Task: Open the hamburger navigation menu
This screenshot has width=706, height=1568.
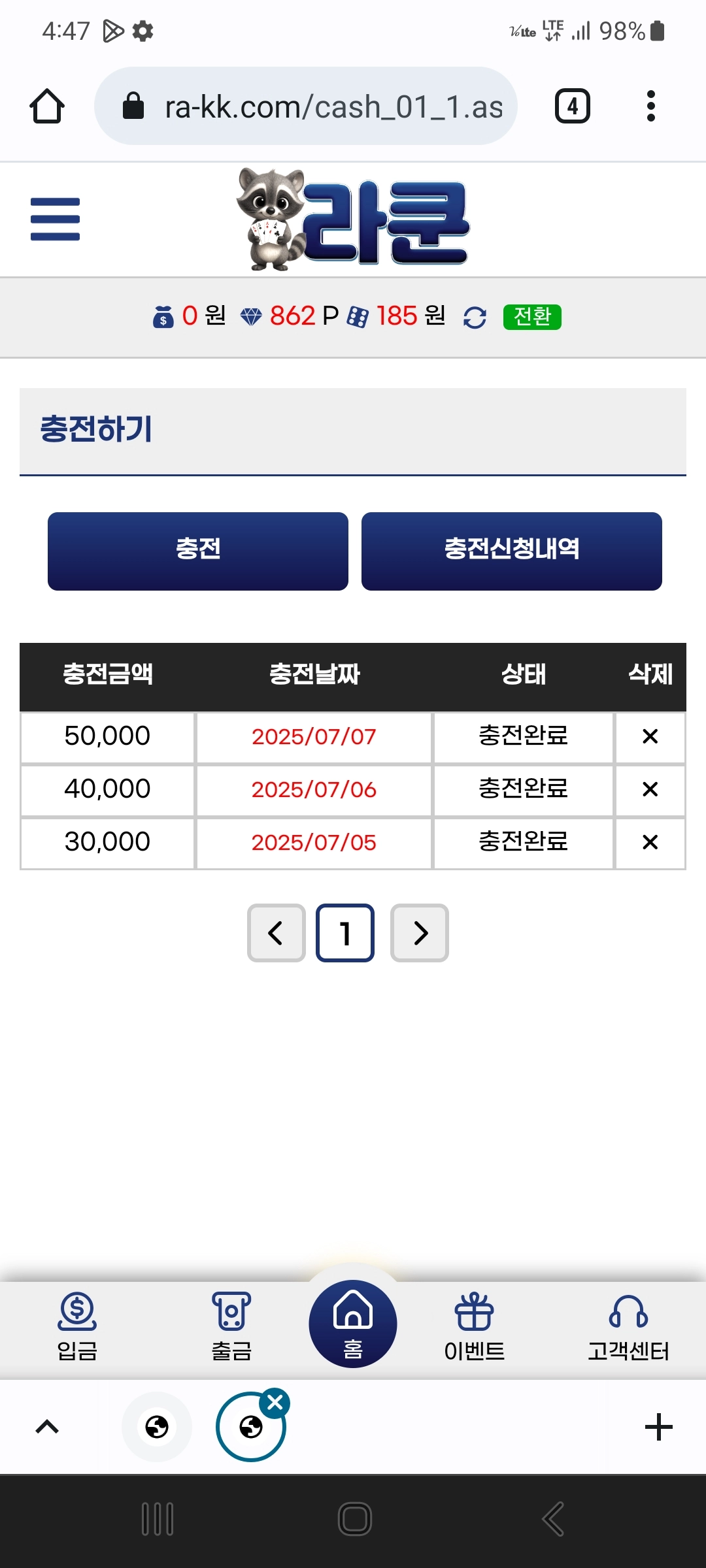Action: [x=55, y=220]
